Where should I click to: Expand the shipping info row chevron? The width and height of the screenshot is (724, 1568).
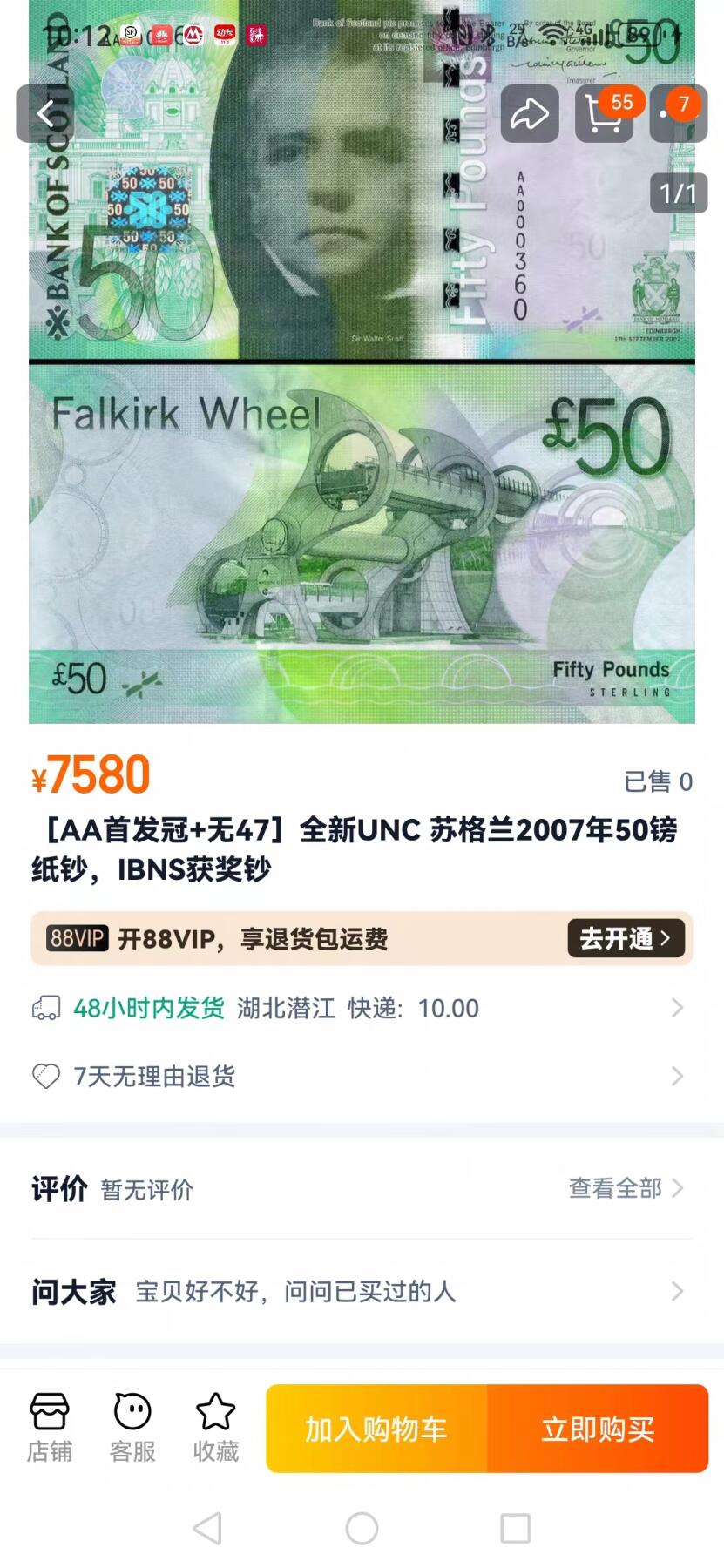[x=677, y=1008]
